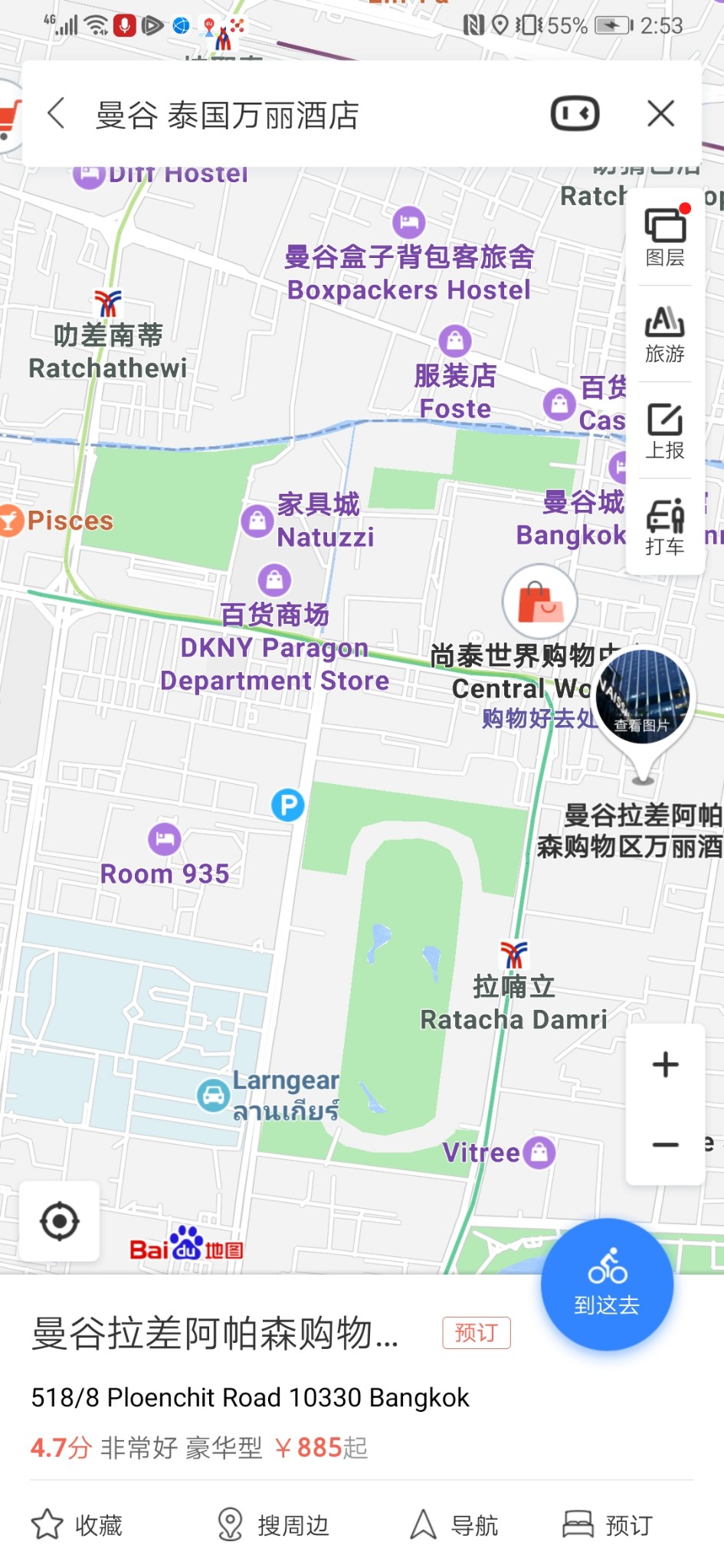Select 上报 to report an issue
Viewport: 724px width, 1568px height.
pos(665,431)
